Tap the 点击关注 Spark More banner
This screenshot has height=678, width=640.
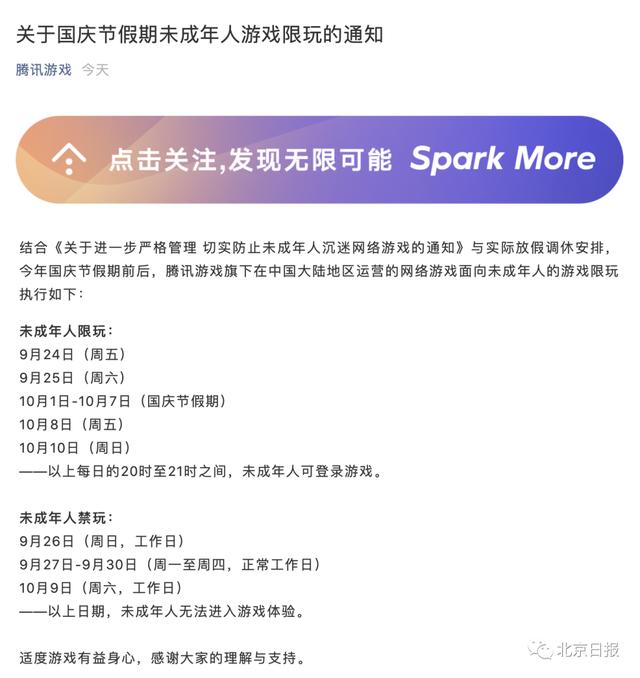pos(319,159)
